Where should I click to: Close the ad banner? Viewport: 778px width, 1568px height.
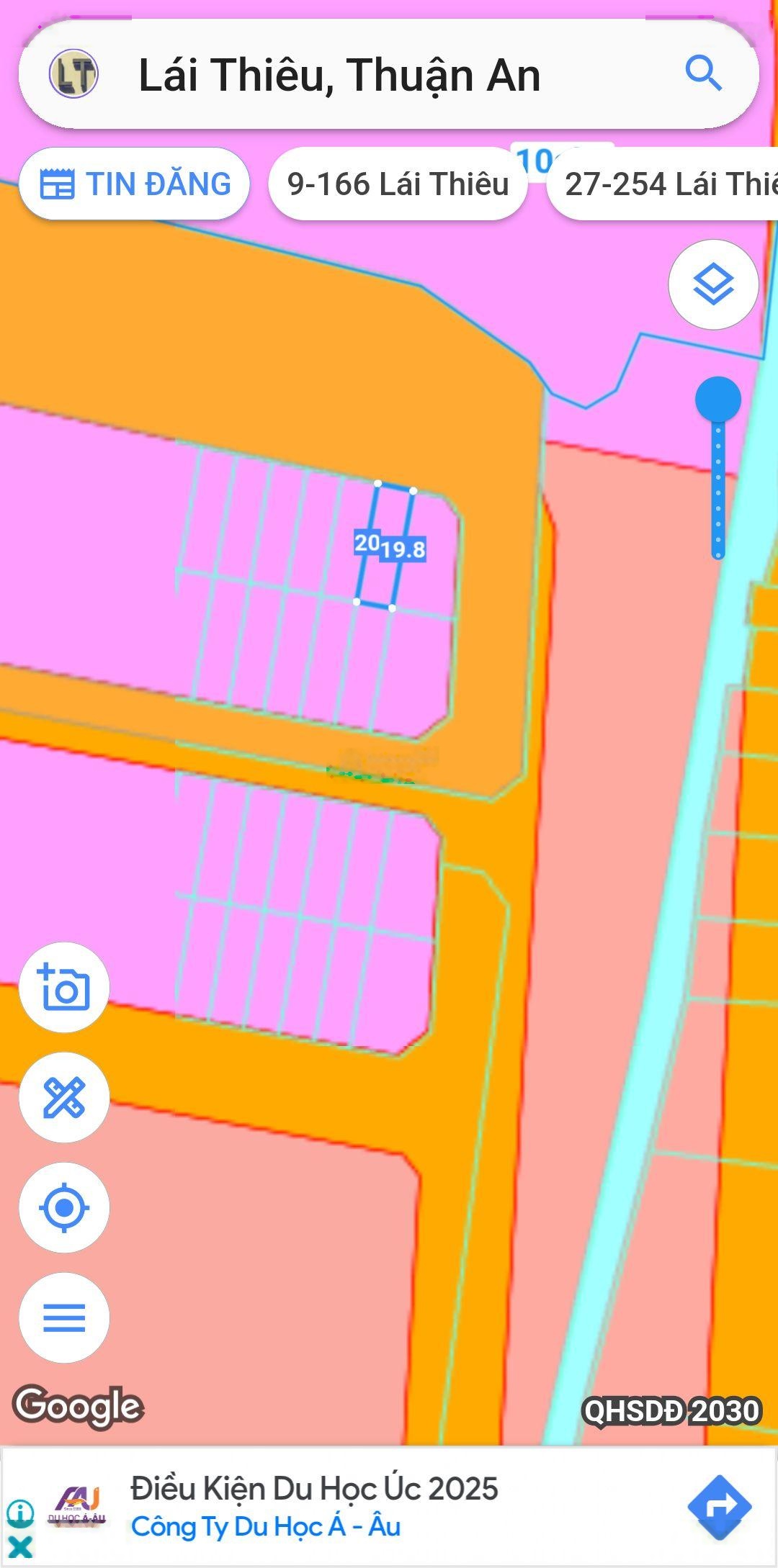coord(20,1546)
